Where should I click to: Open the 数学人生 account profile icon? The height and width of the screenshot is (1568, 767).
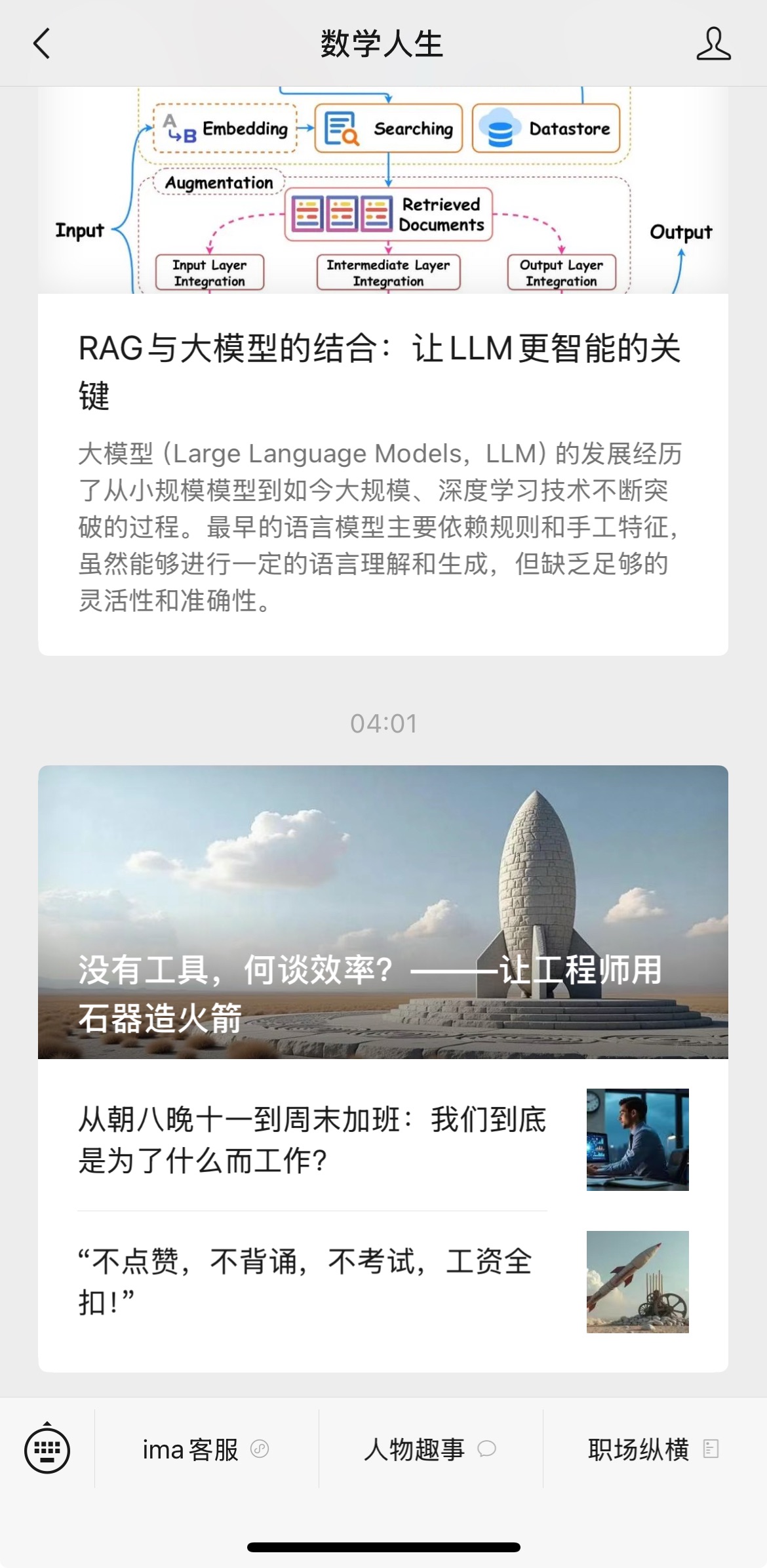pyautogui.click(x=713, y=44)
